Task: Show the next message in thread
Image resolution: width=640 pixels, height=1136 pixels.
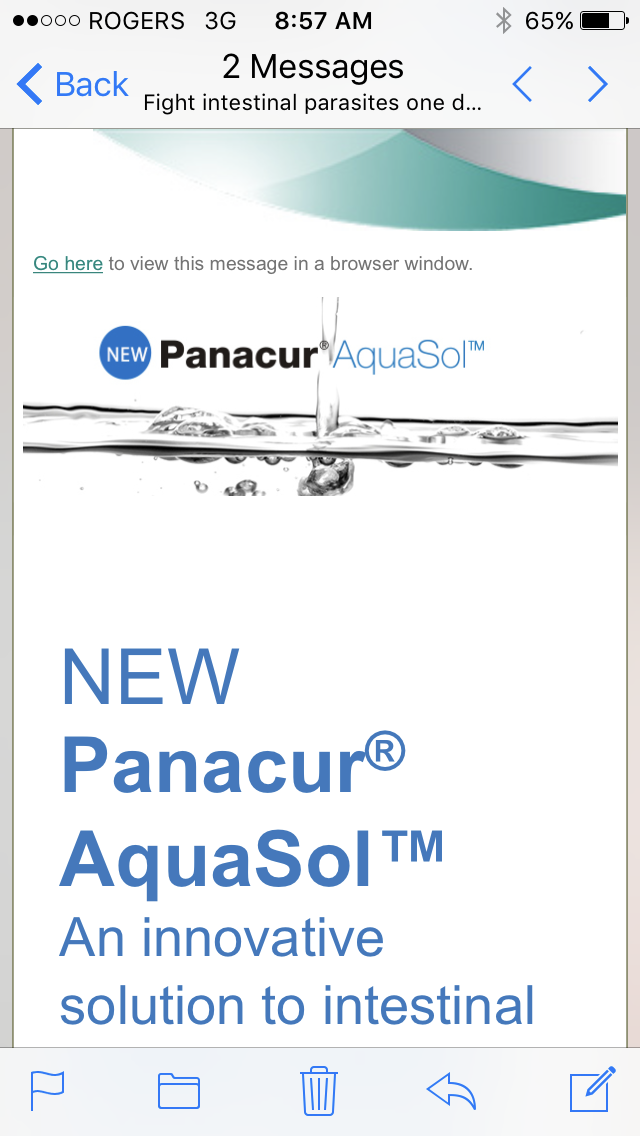Action: (x=597, y=85)
